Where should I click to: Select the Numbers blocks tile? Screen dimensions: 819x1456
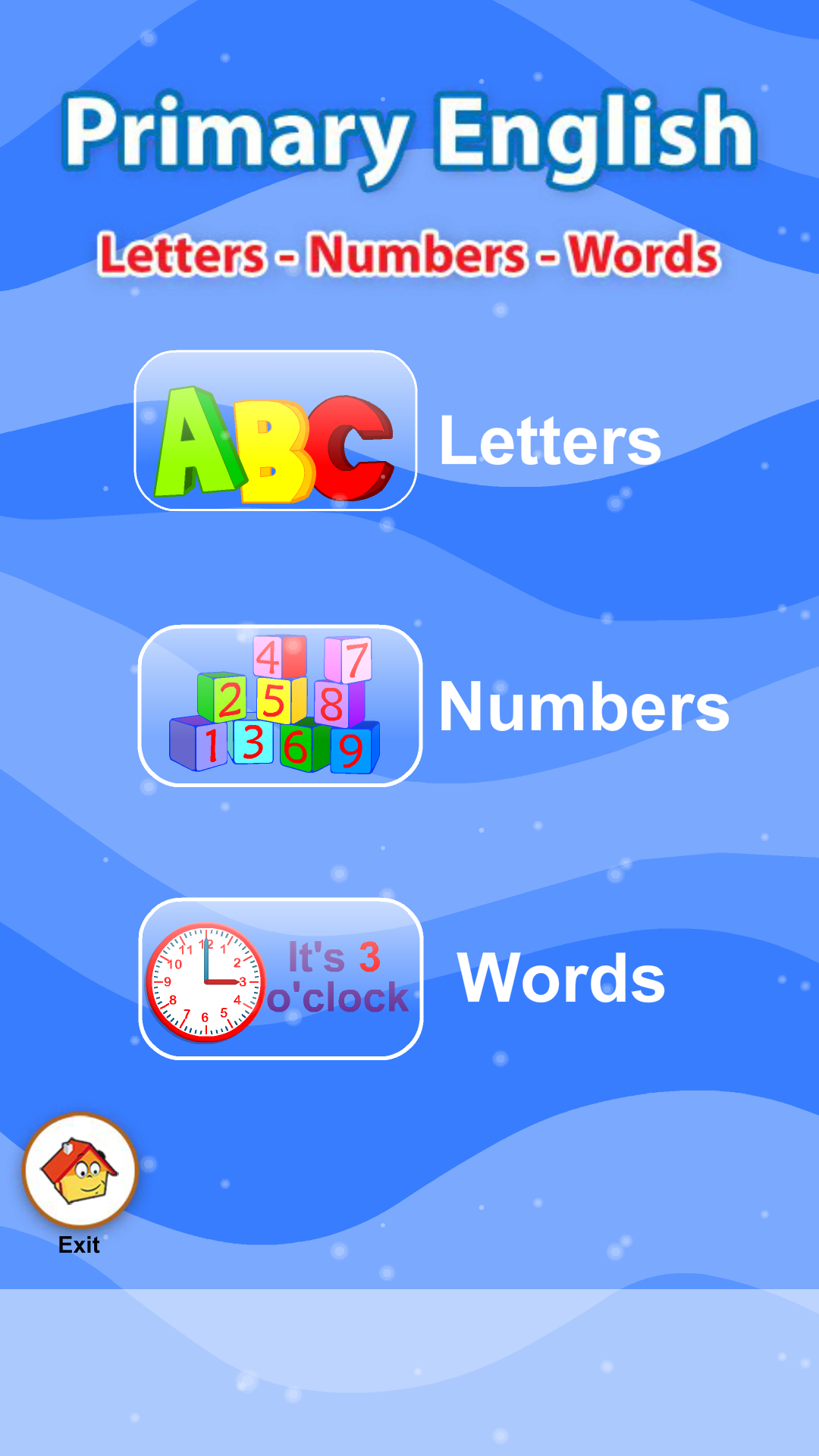(x=280, y=705)
